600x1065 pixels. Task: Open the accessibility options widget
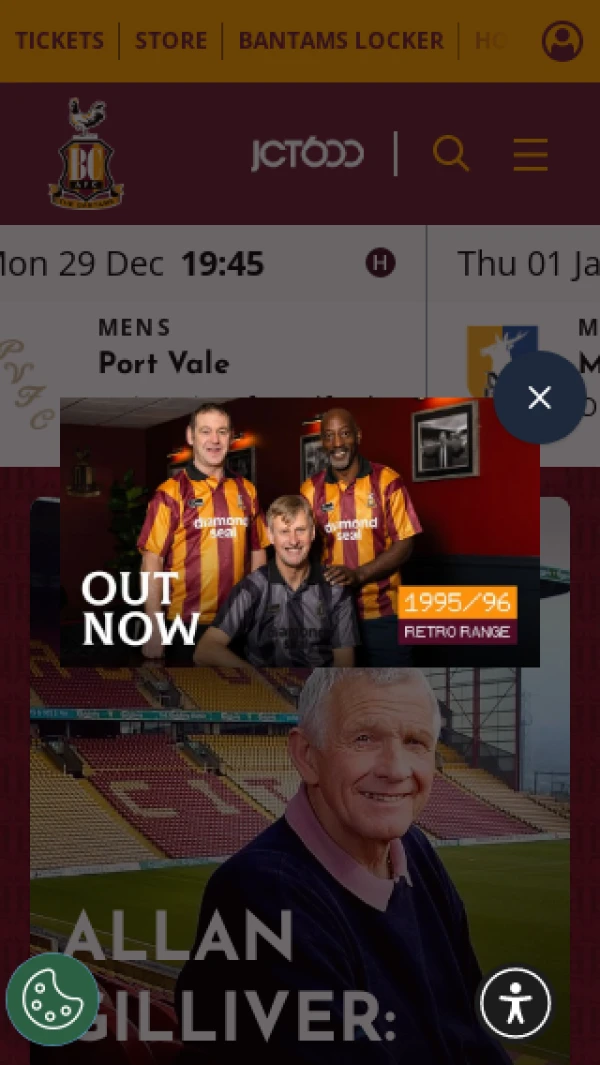point(515,1003)
